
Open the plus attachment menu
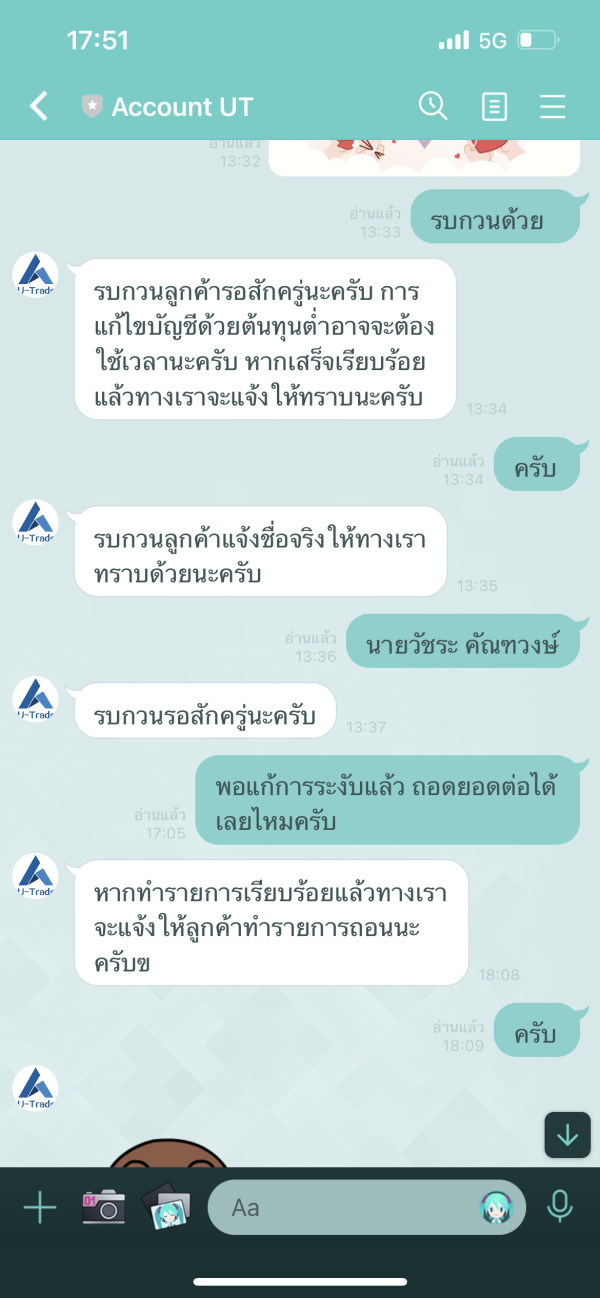click(40, 1207)
